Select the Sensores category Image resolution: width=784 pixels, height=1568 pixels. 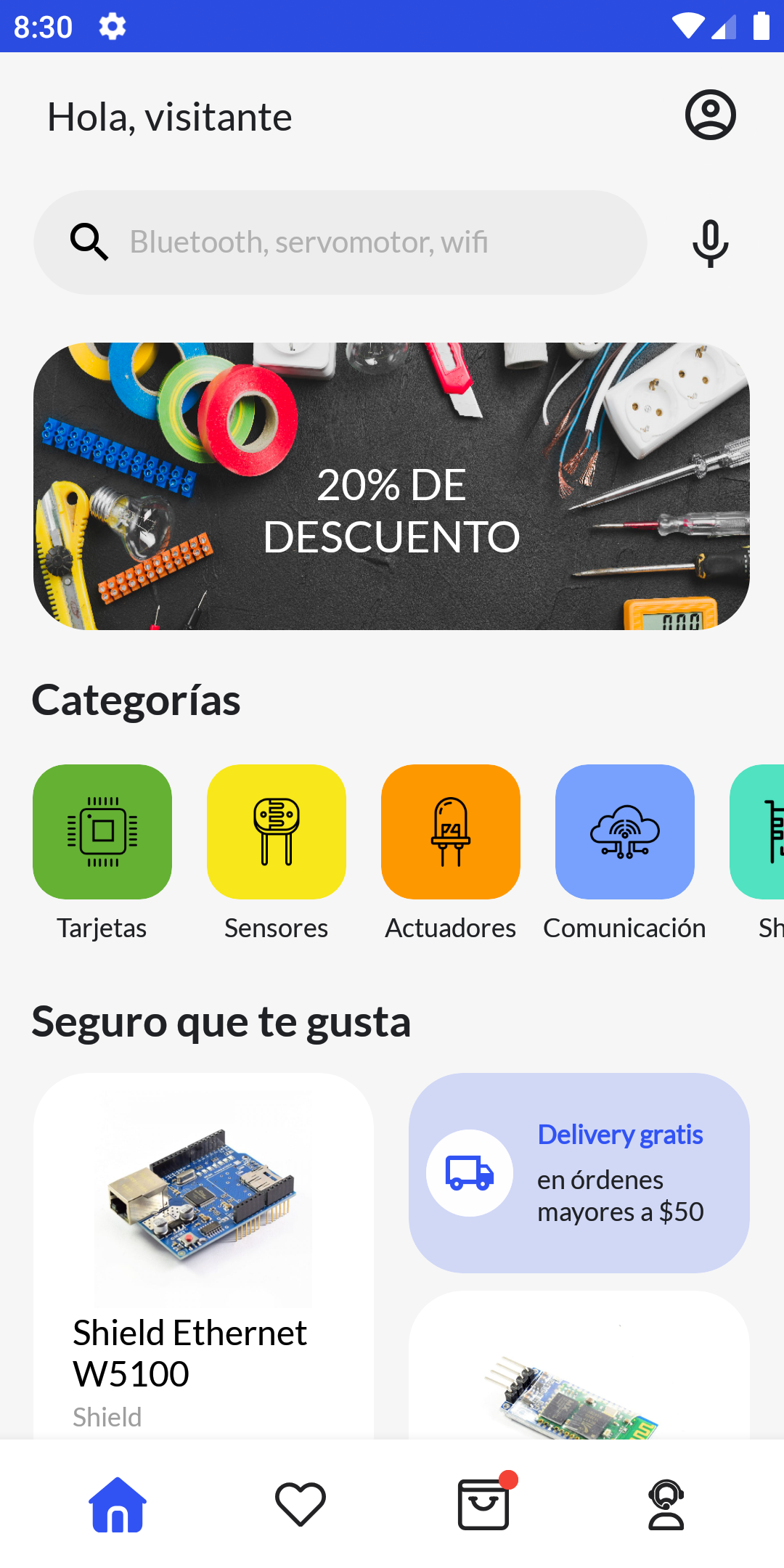tap(277, 853)
